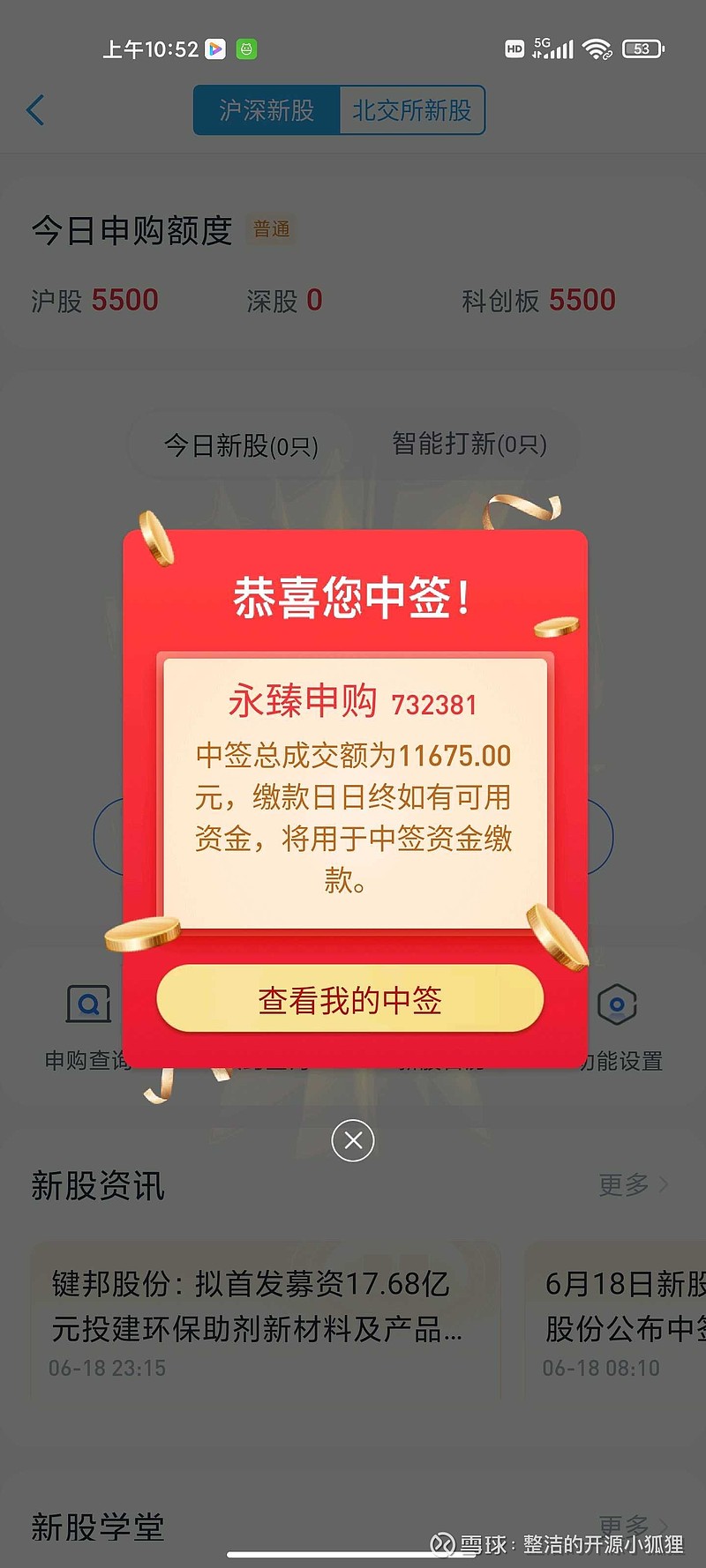Open 今日新股(0只) tab
This screenshot has width=706, height=1568.
pos(241,445)
